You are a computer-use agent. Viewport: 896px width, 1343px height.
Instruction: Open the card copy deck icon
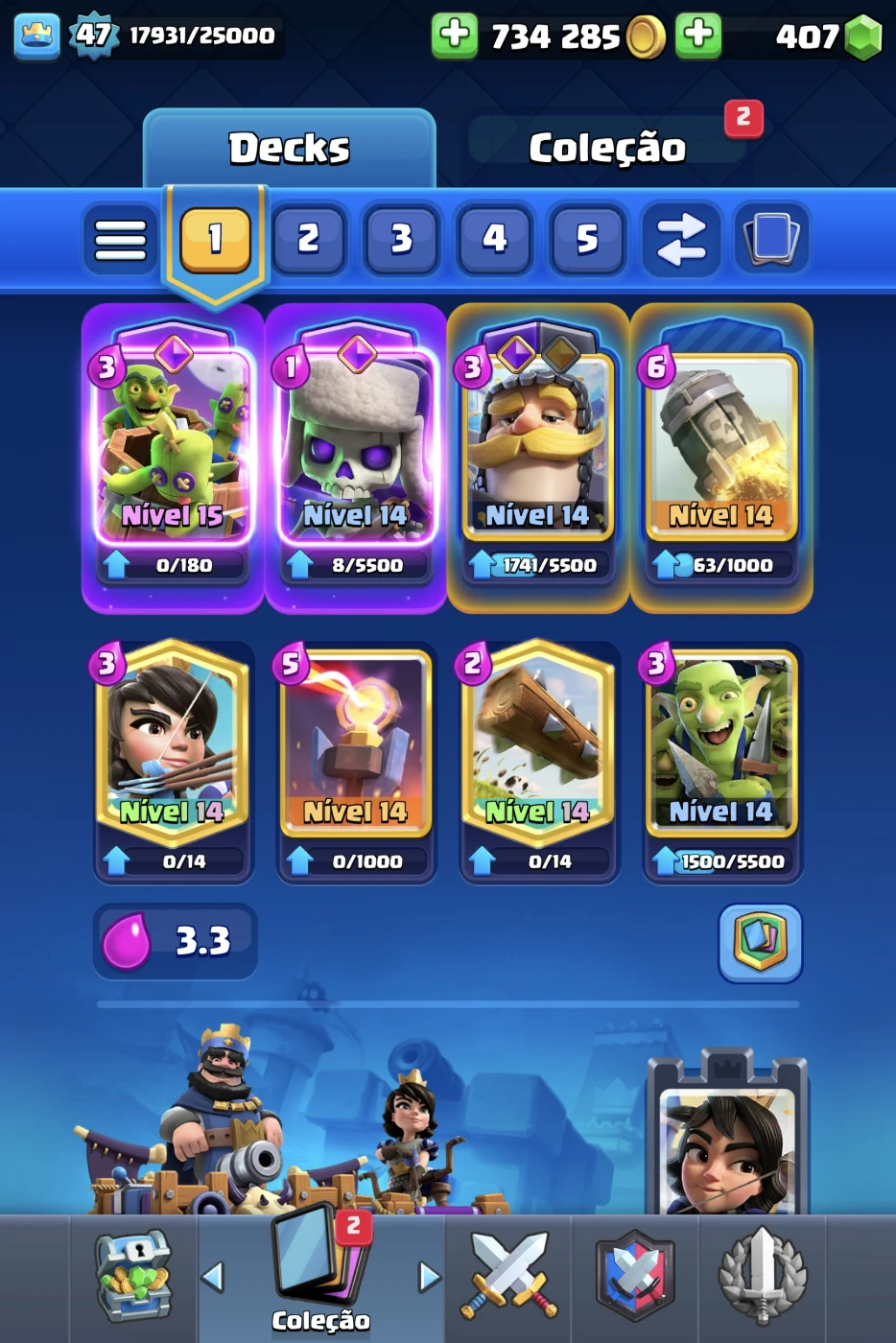[x=771, y=239]
